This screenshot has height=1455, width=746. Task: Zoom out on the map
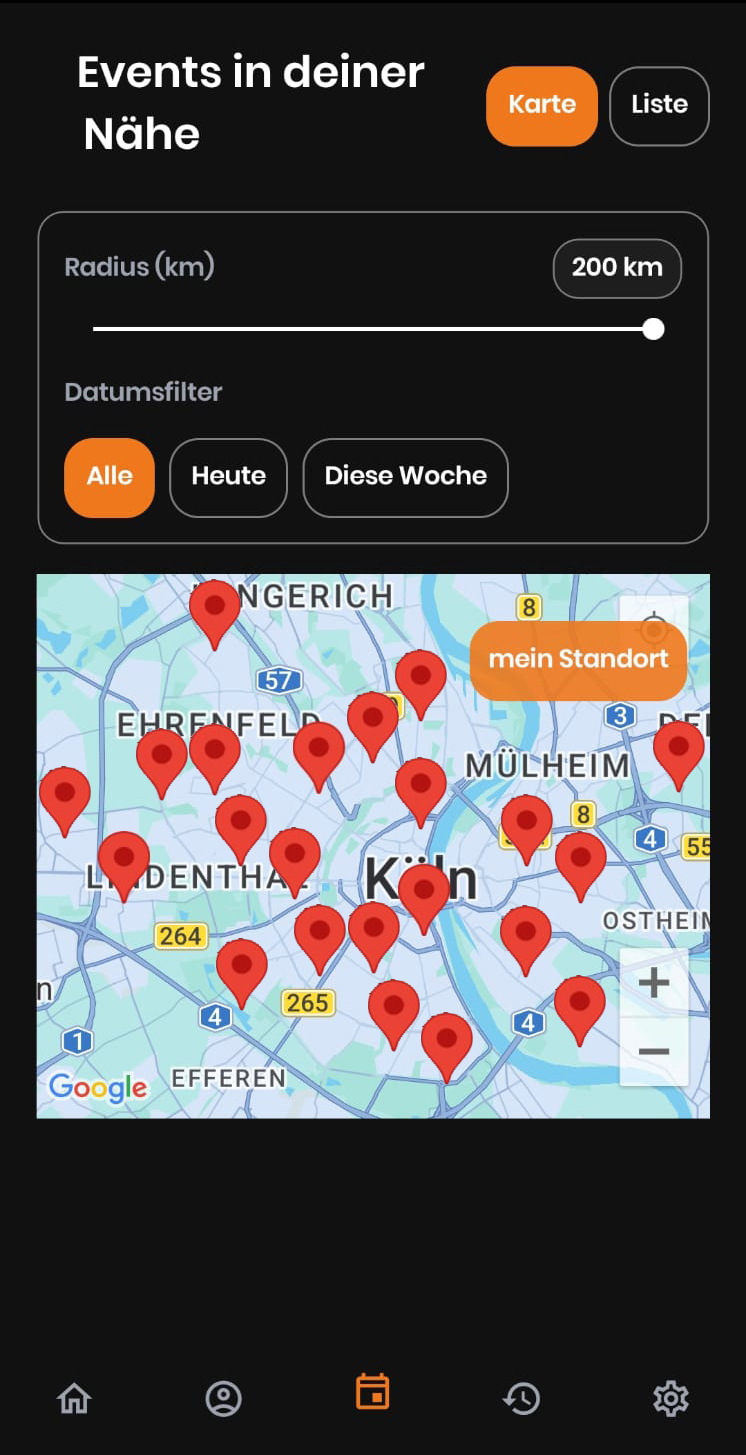pyautogui.click(x=653, y=1051)
